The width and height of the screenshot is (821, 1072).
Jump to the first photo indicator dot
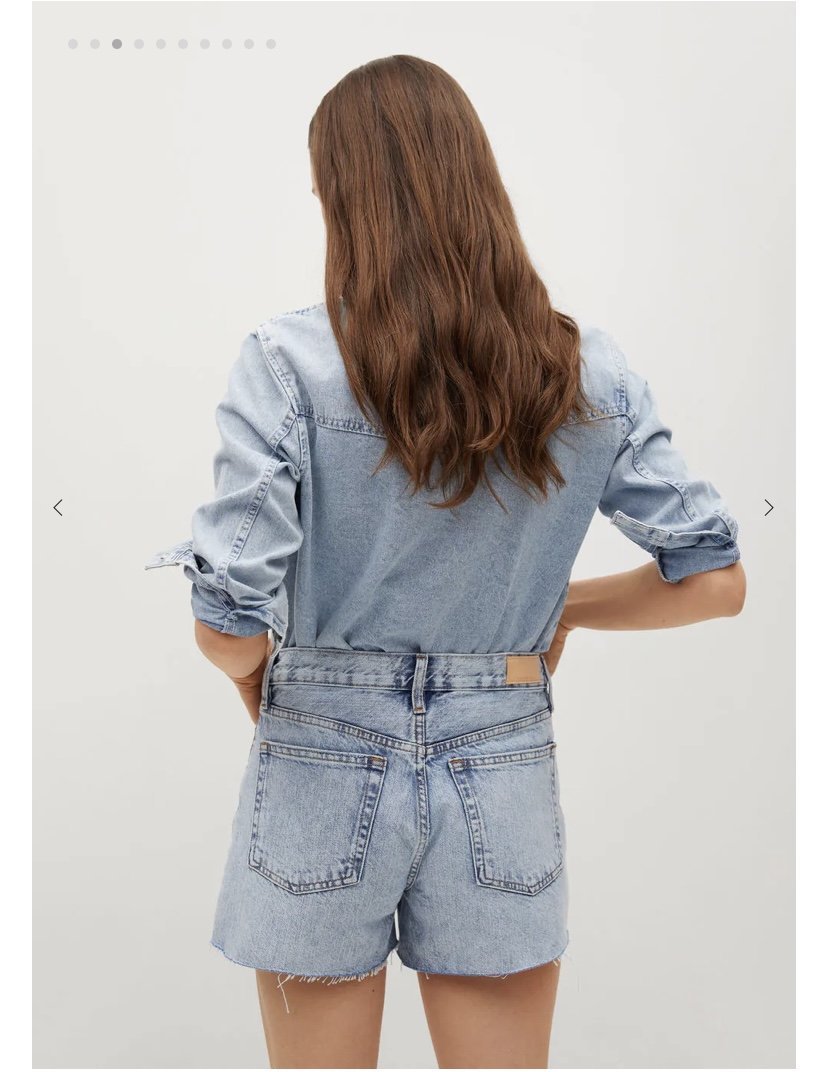(x=73, y=44)
